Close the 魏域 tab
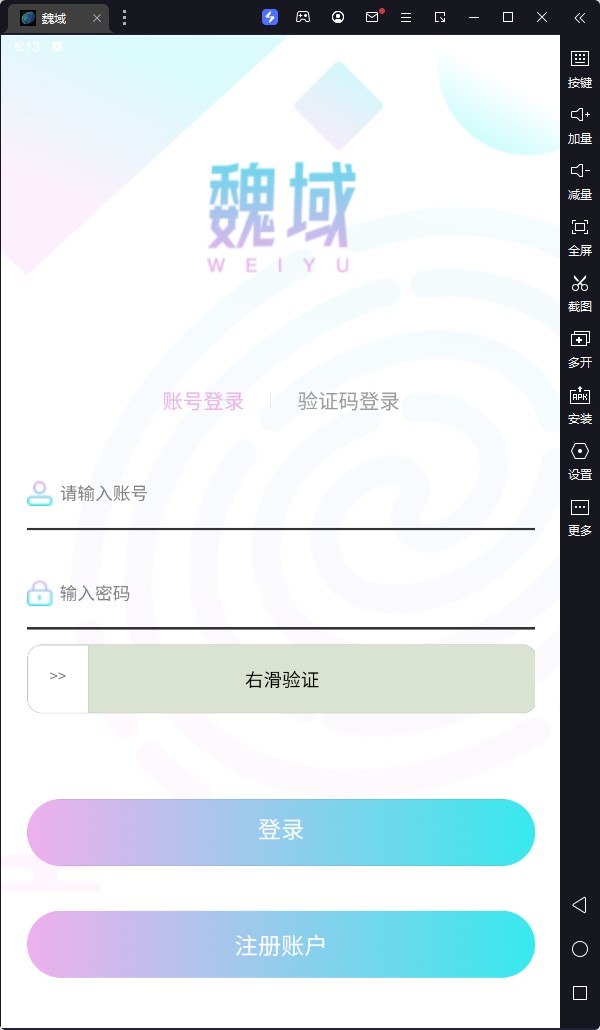The width and height of the screenshot is (600, 1030). 97,18
